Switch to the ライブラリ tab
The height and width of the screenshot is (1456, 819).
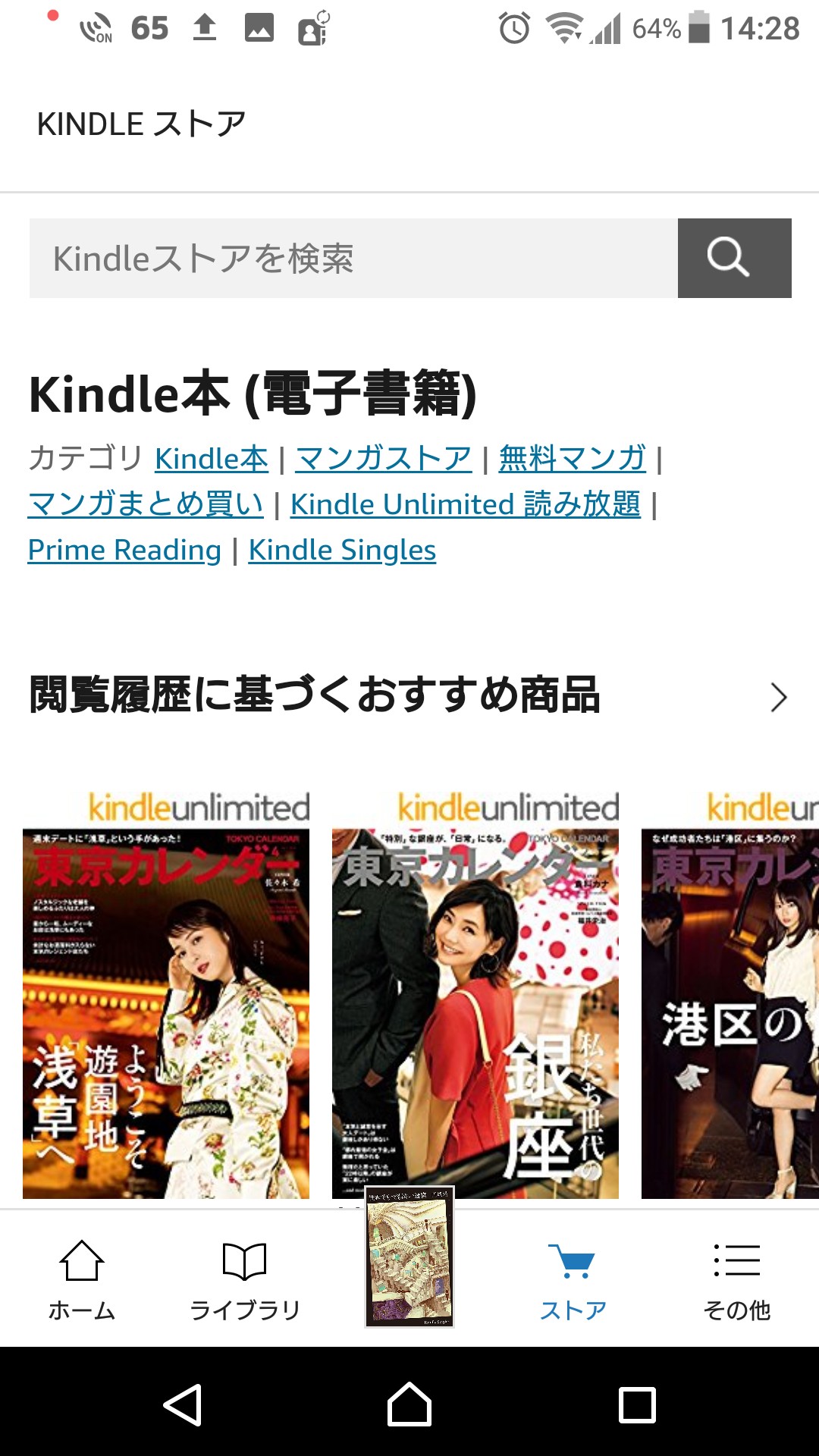click(245, 1279)
